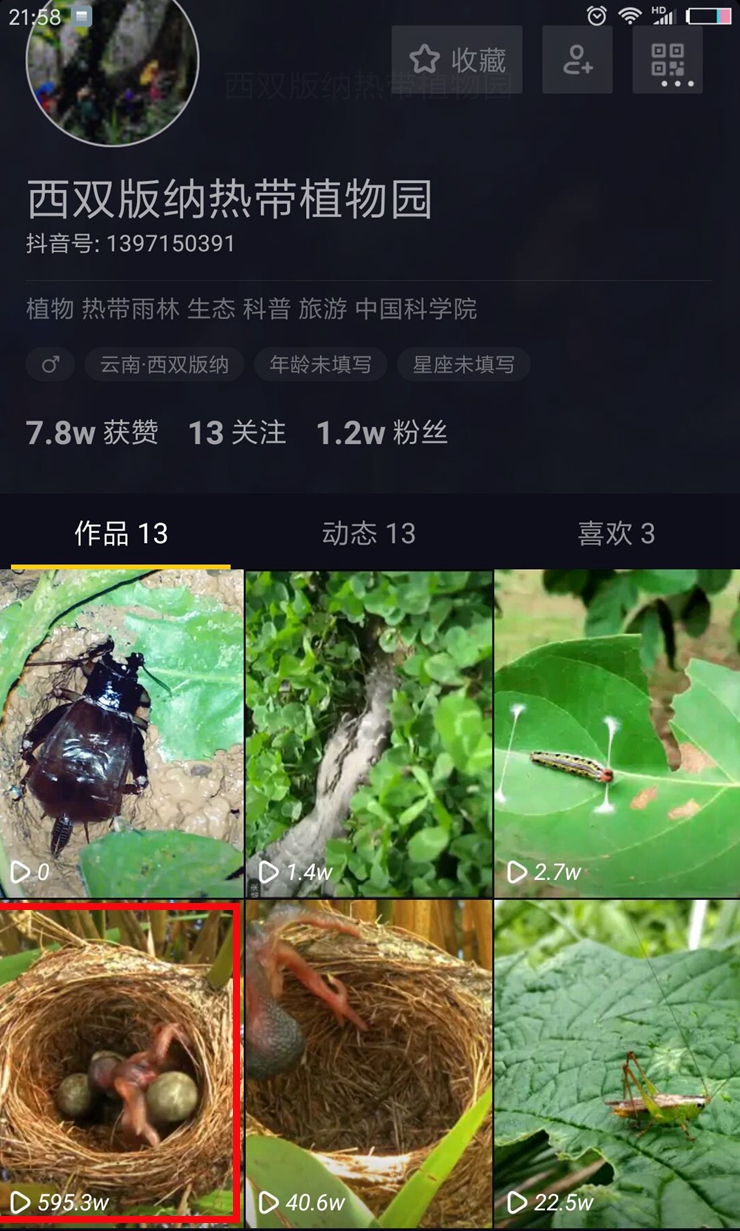Tap the 收藏 favorite button

coord(457,60)
